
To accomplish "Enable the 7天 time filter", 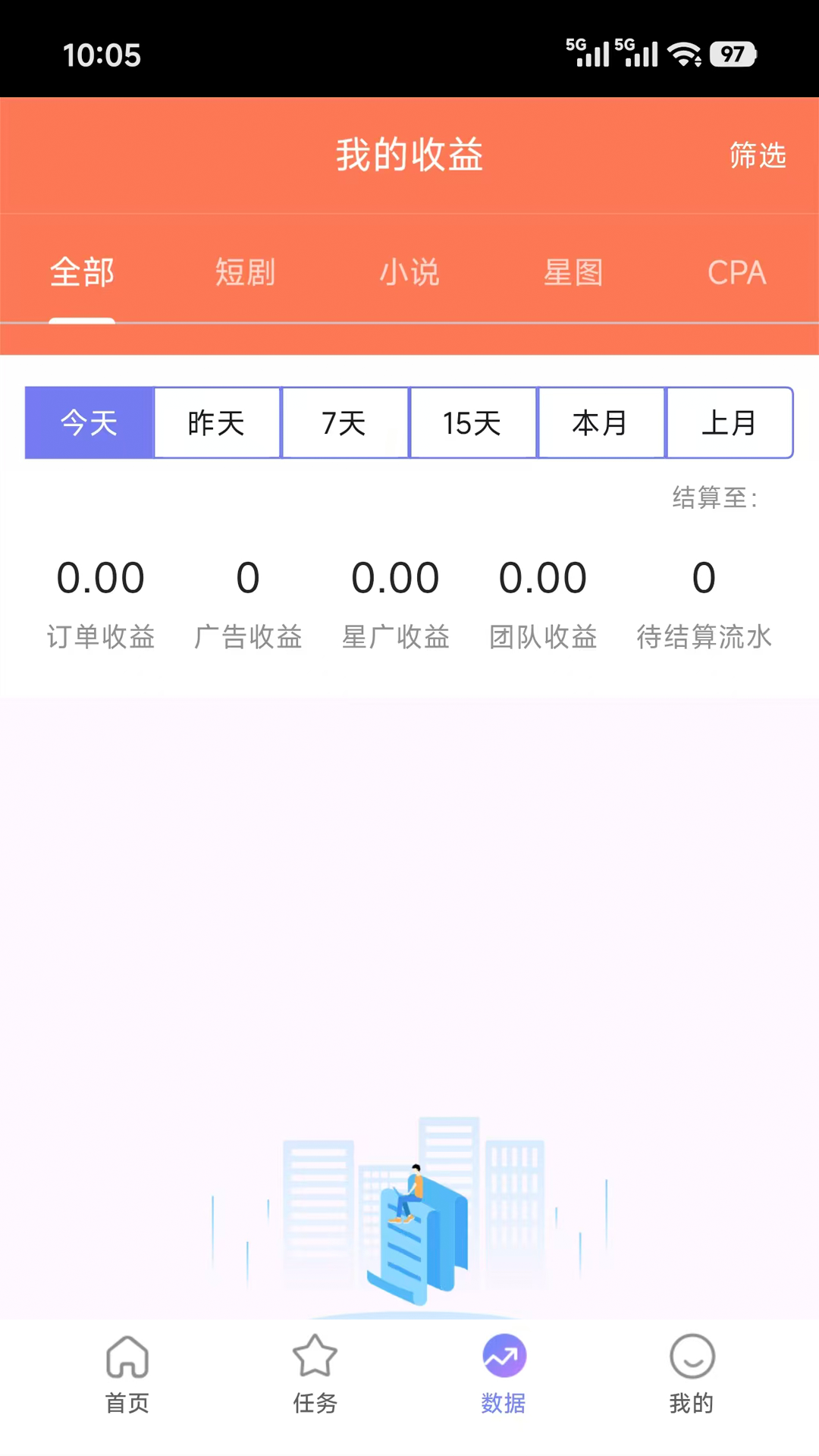I will 345,423.
